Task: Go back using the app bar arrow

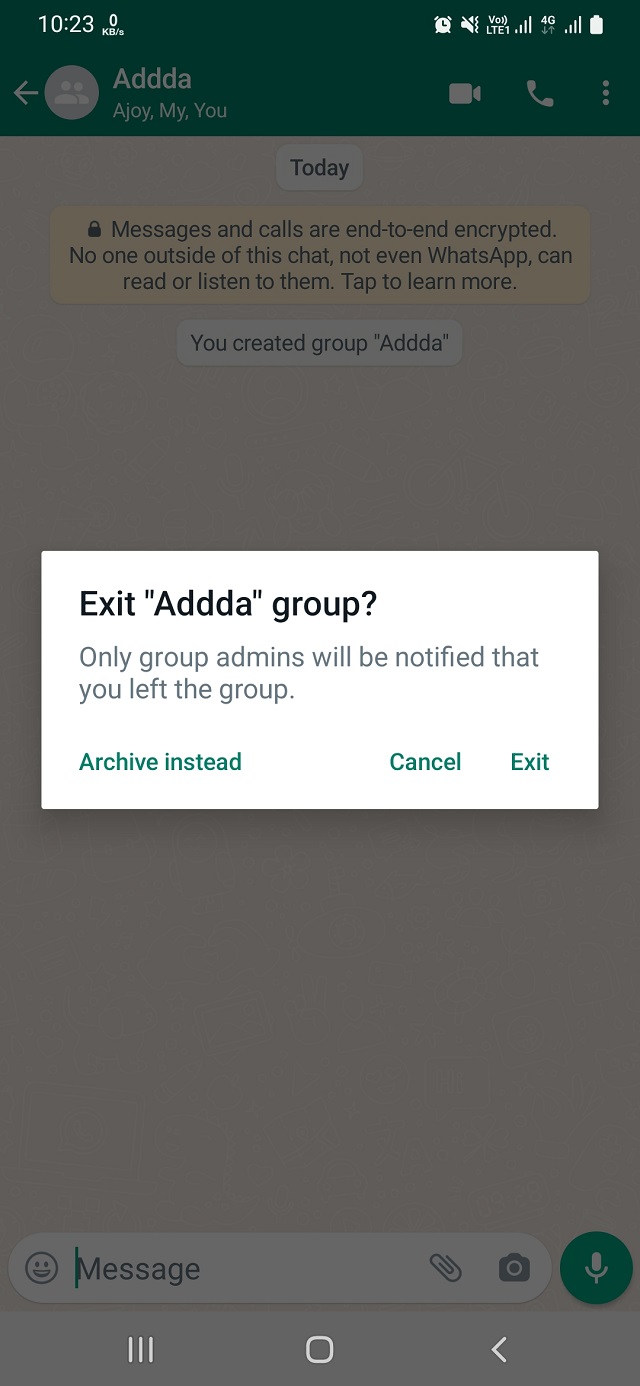Action: tap(25, 94)
